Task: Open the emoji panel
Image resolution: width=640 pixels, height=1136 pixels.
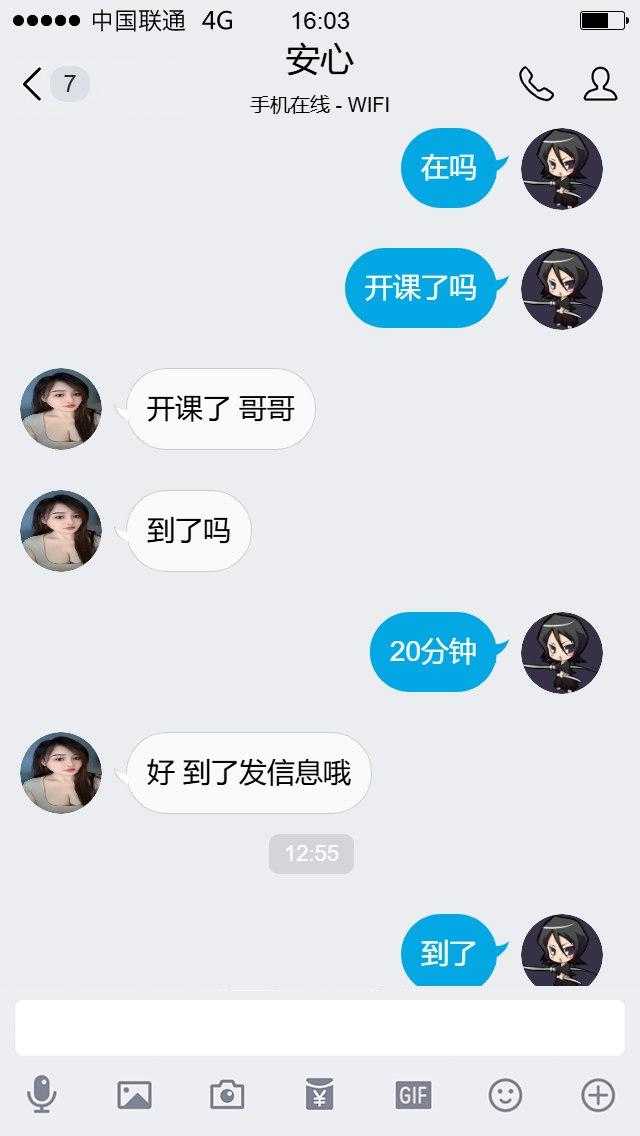Action: point(505,1095)
